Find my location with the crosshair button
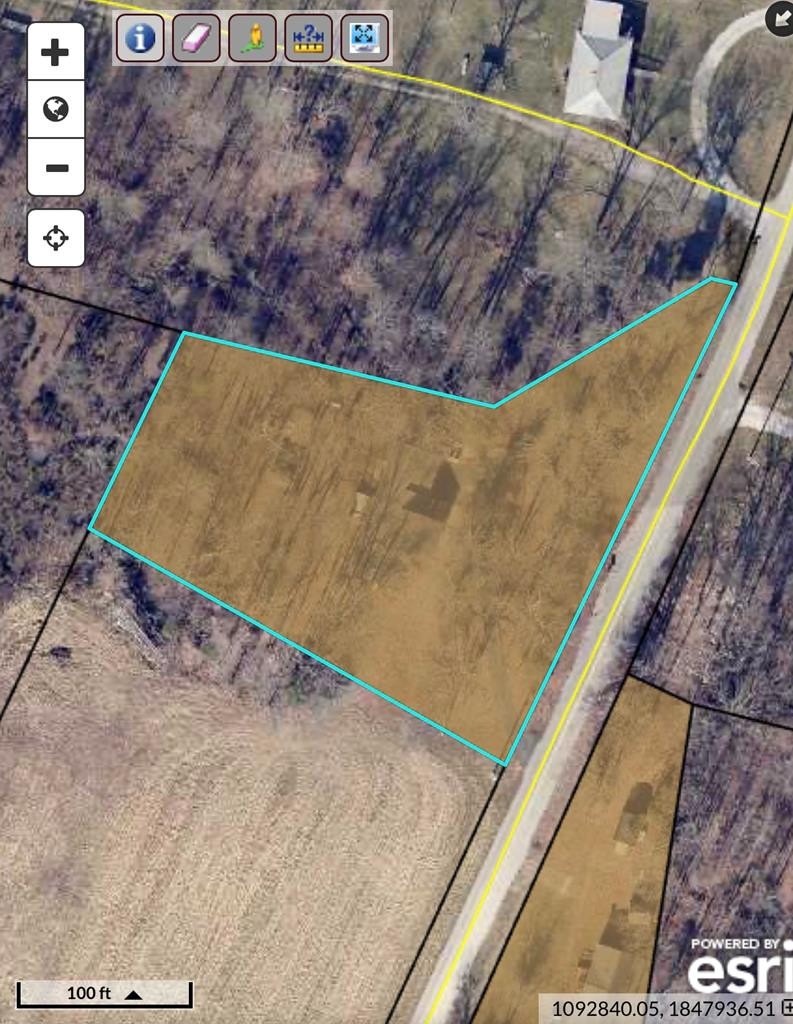The height and width of the screenshot is (1024, 793). point(56,238)
